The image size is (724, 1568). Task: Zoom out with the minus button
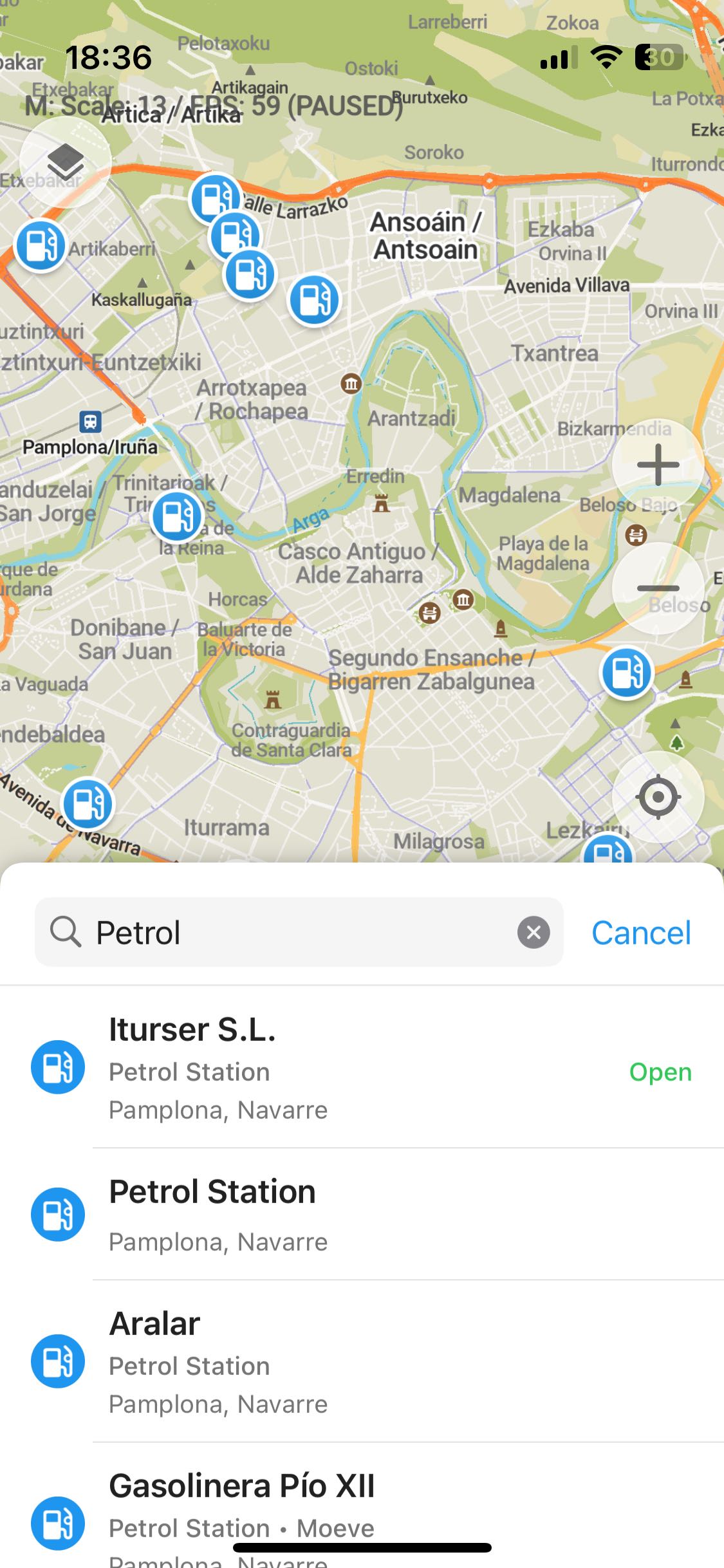click(x=658, y=588)
